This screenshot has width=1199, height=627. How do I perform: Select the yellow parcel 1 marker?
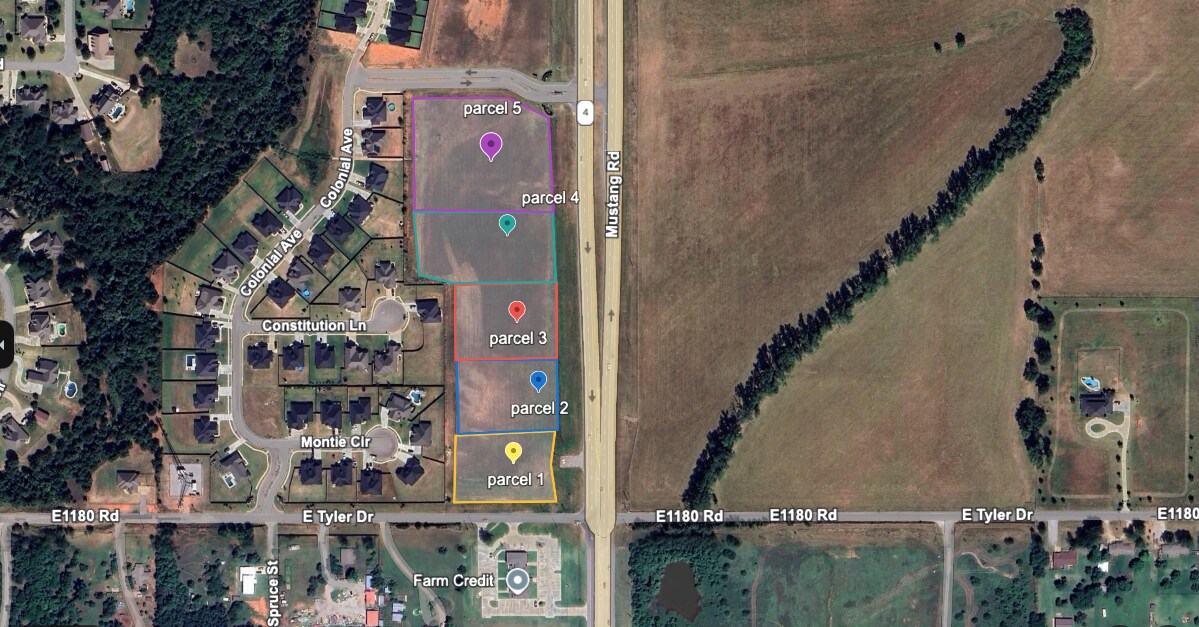coord(513,452)
